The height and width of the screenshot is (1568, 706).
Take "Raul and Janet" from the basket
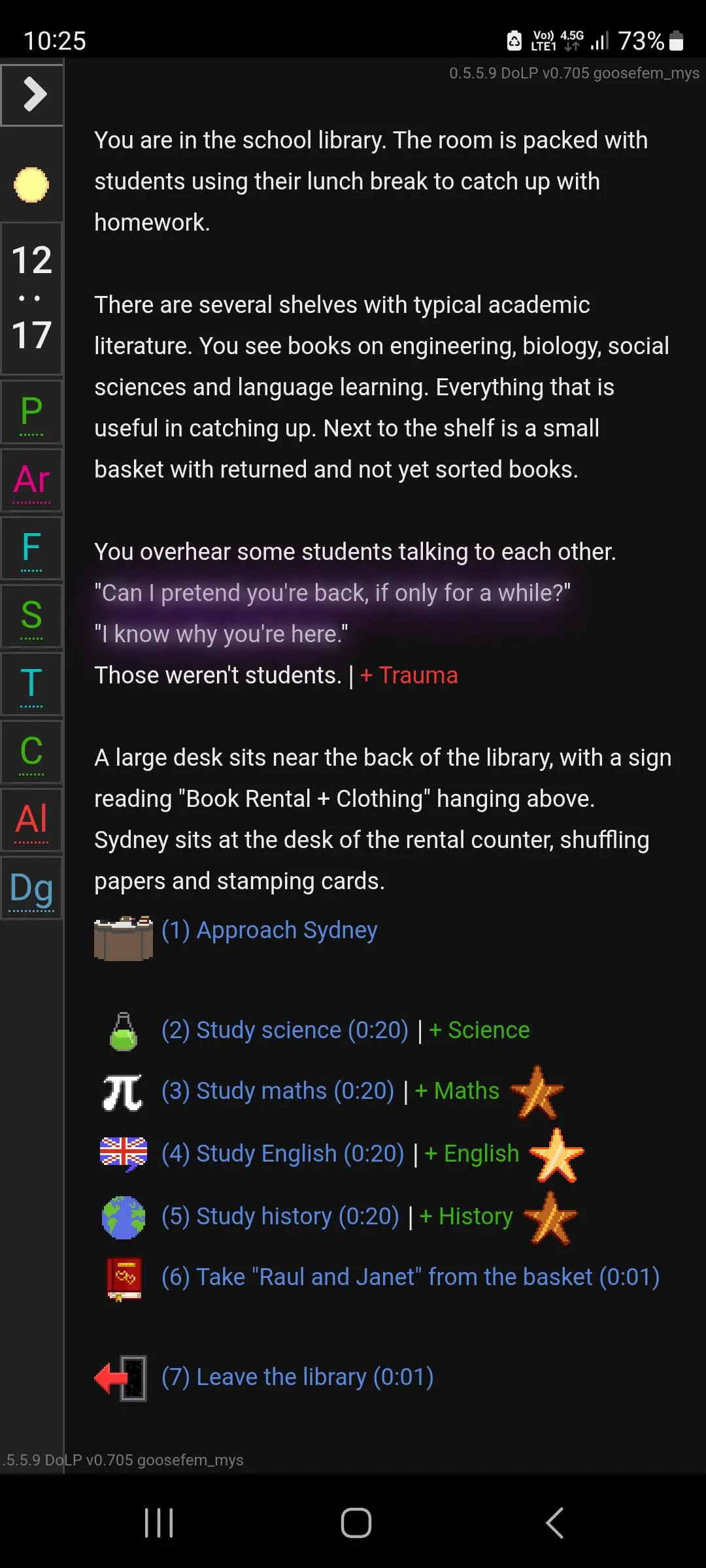point(411,1277)
